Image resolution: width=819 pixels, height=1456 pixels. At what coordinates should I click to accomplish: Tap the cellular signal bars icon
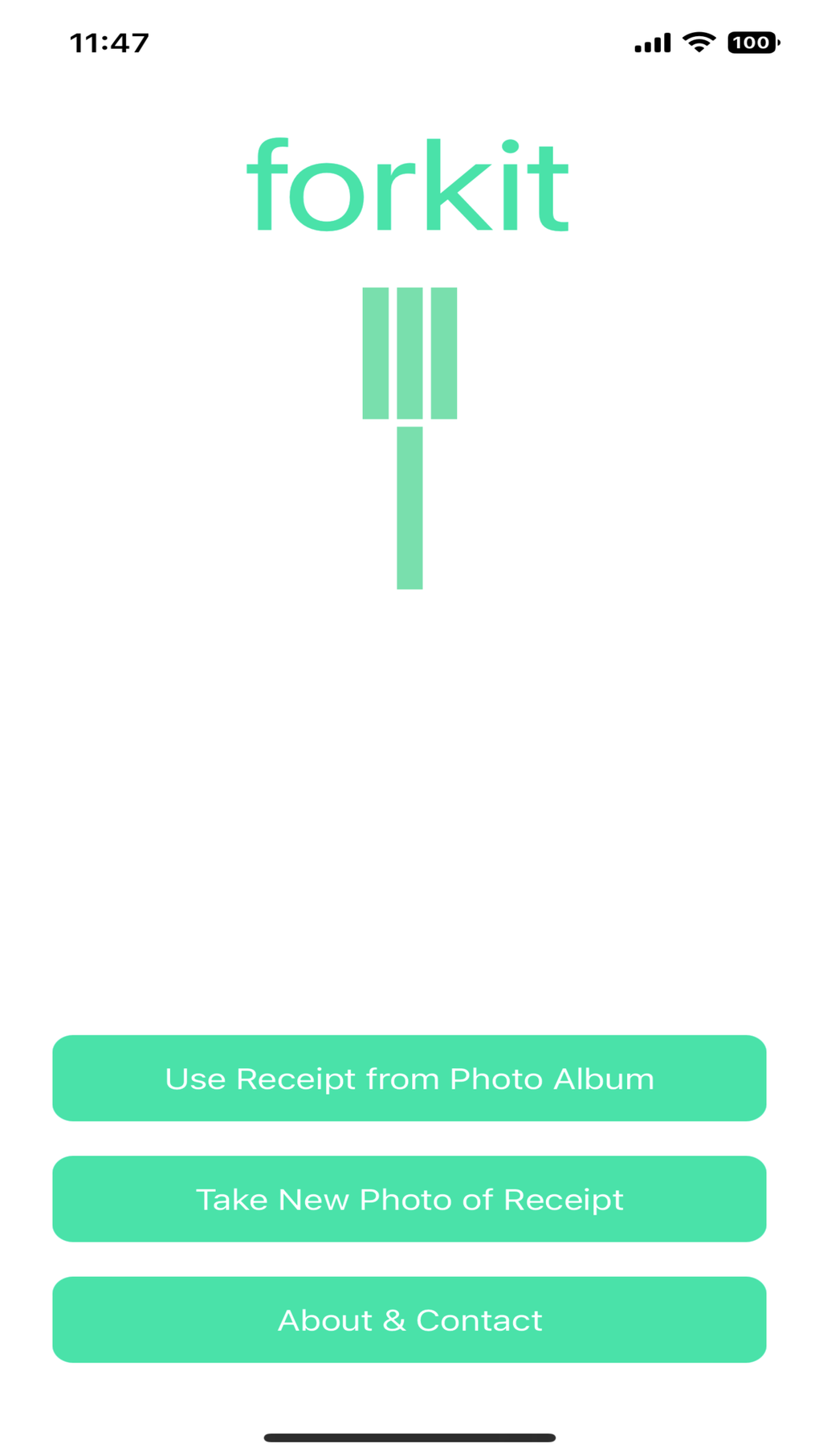652,42
